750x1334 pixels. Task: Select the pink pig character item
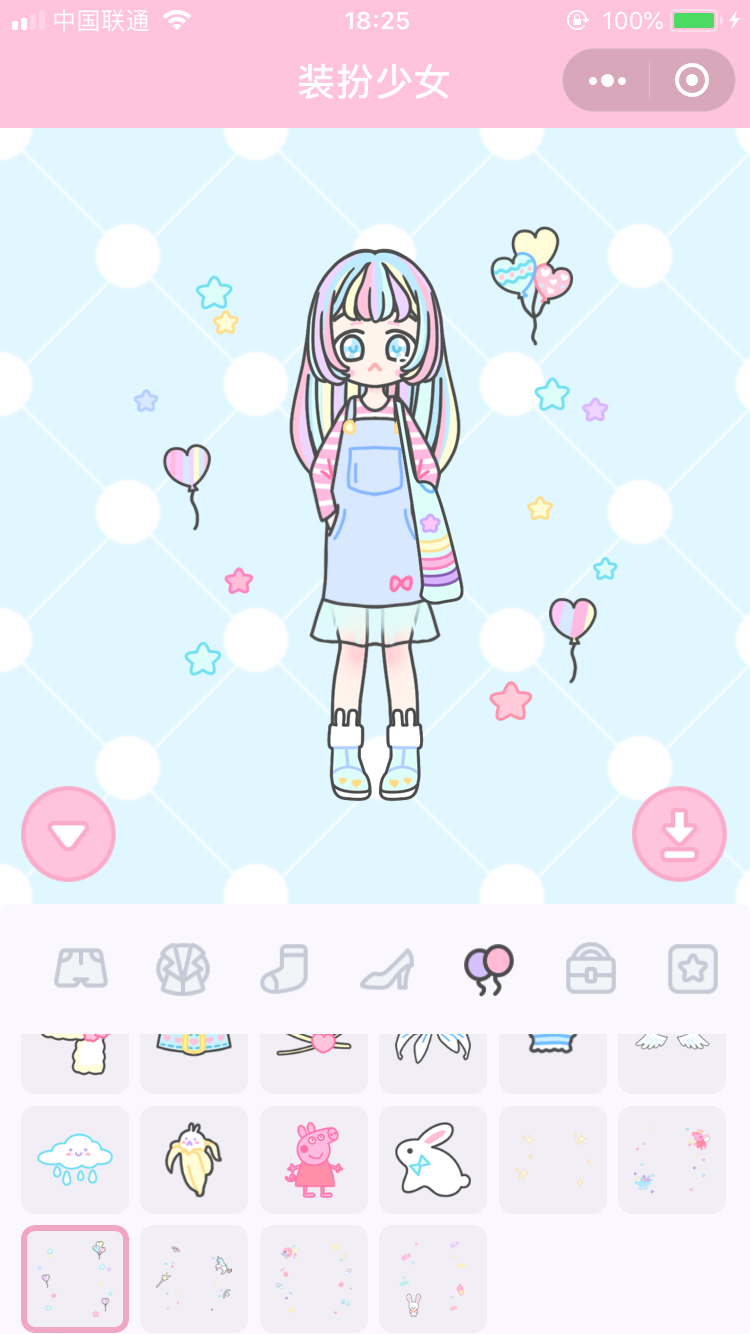(314, 1160)
